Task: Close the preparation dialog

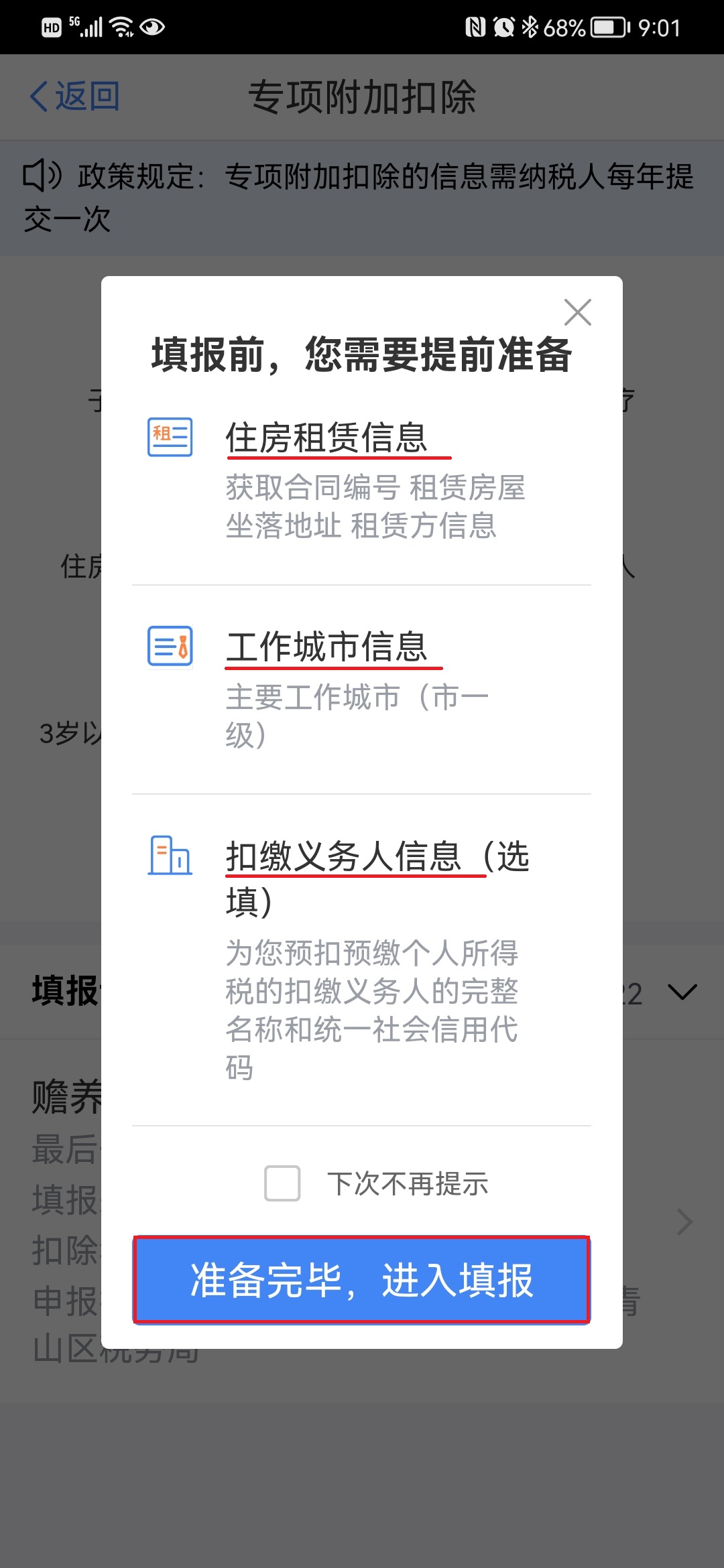Action: click(577, 312)
